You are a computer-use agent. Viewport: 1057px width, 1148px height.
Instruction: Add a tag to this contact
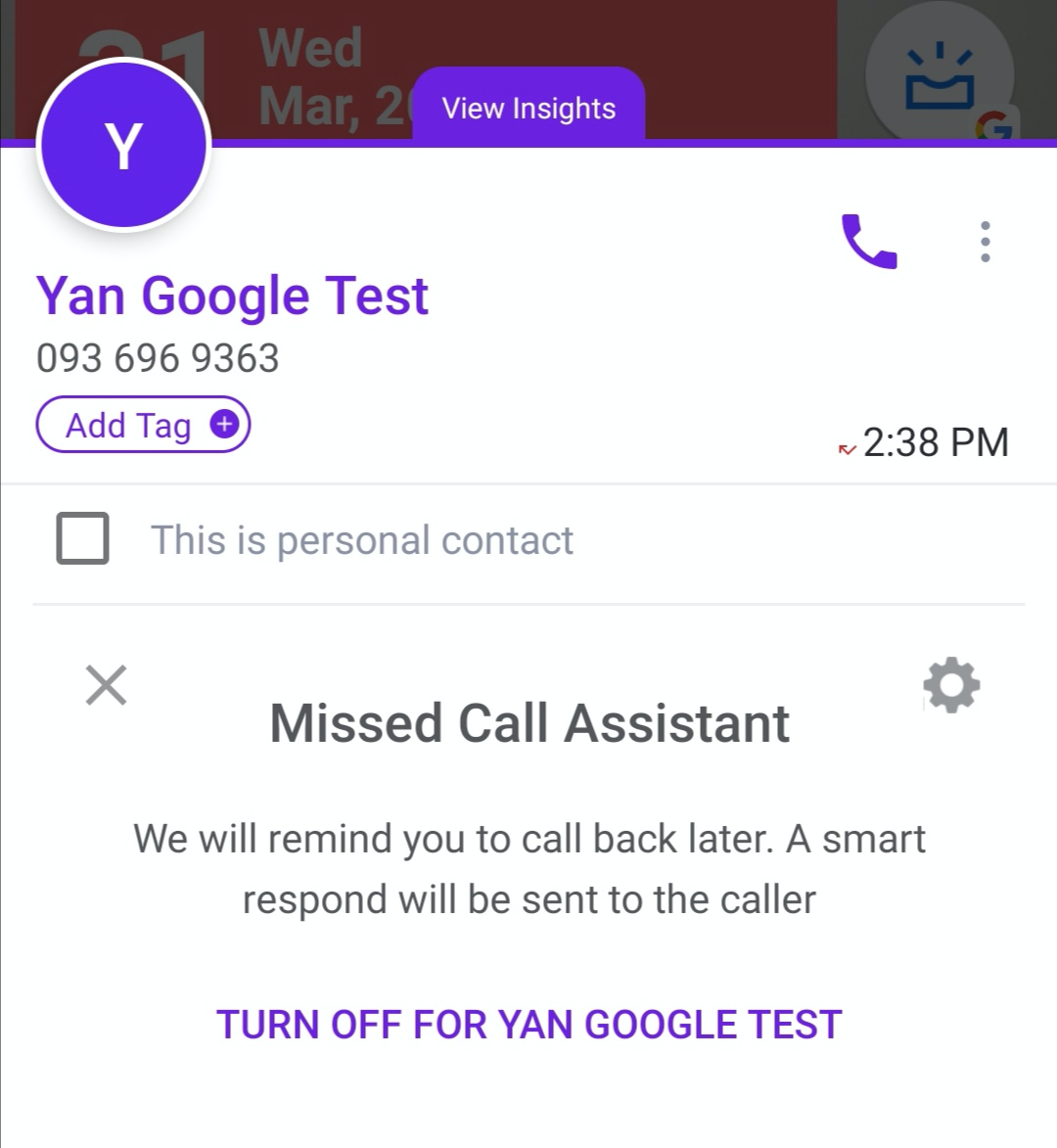click(143, 425)
